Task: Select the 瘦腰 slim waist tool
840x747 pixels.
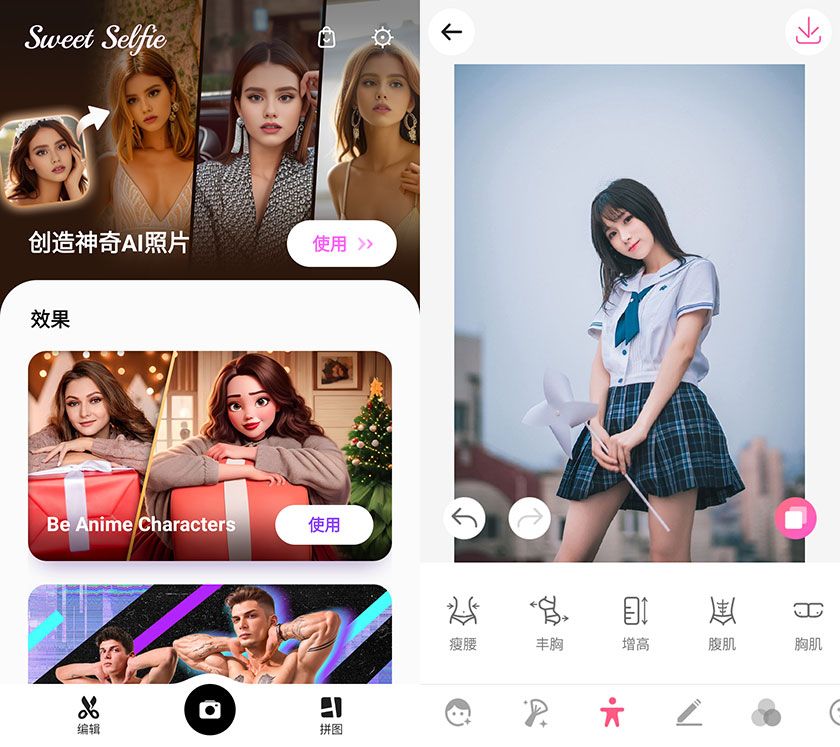Action: (x=463, y=623)
